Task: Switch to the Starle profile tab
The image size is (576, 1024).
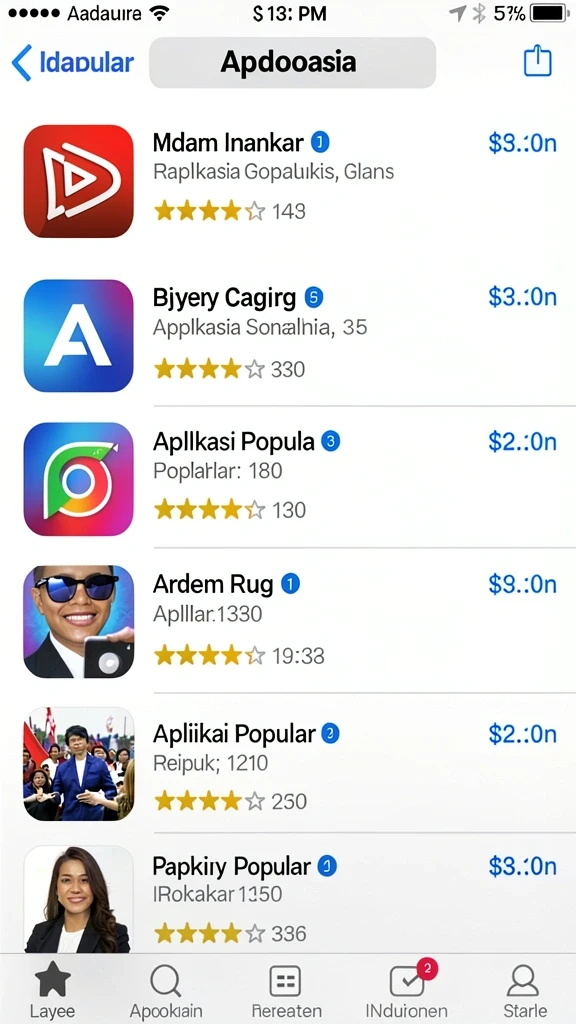Action: [525, 990]
